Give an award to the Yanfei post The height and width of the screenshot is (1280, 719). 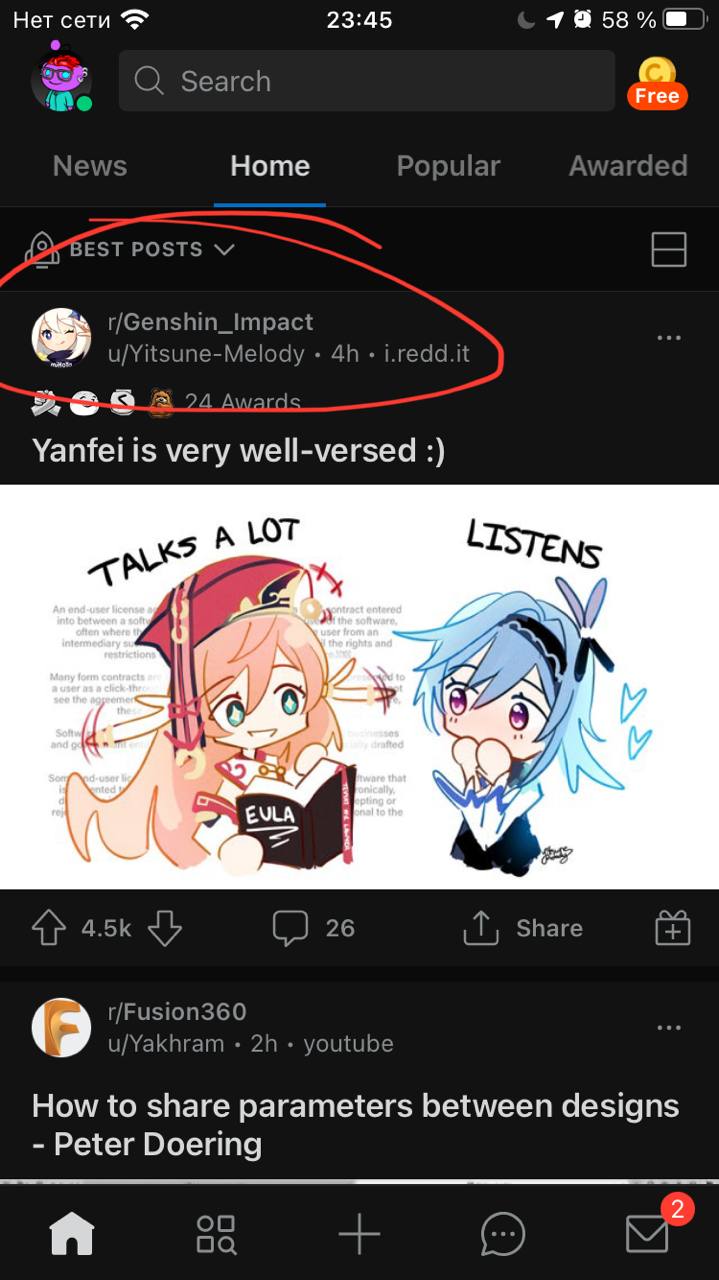click(672, 929)
